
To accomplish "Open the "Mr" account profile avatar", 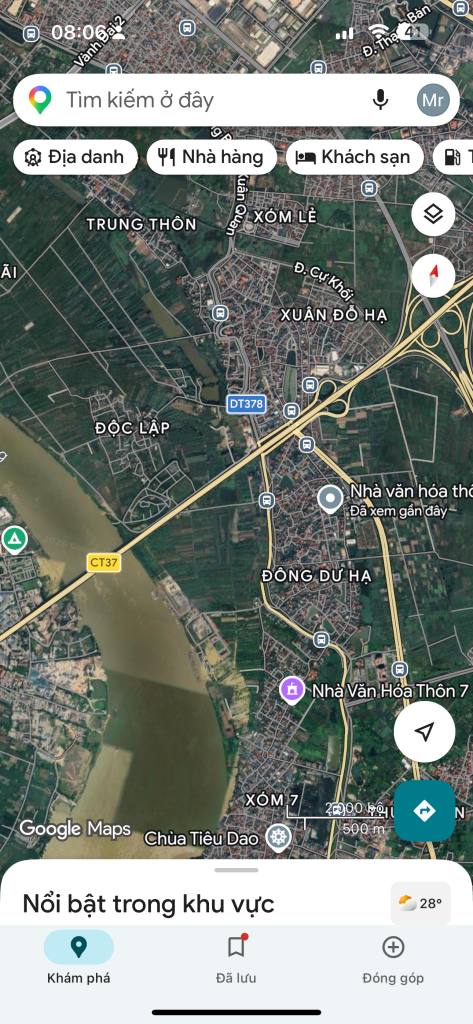I will click(x=433, y=100).
